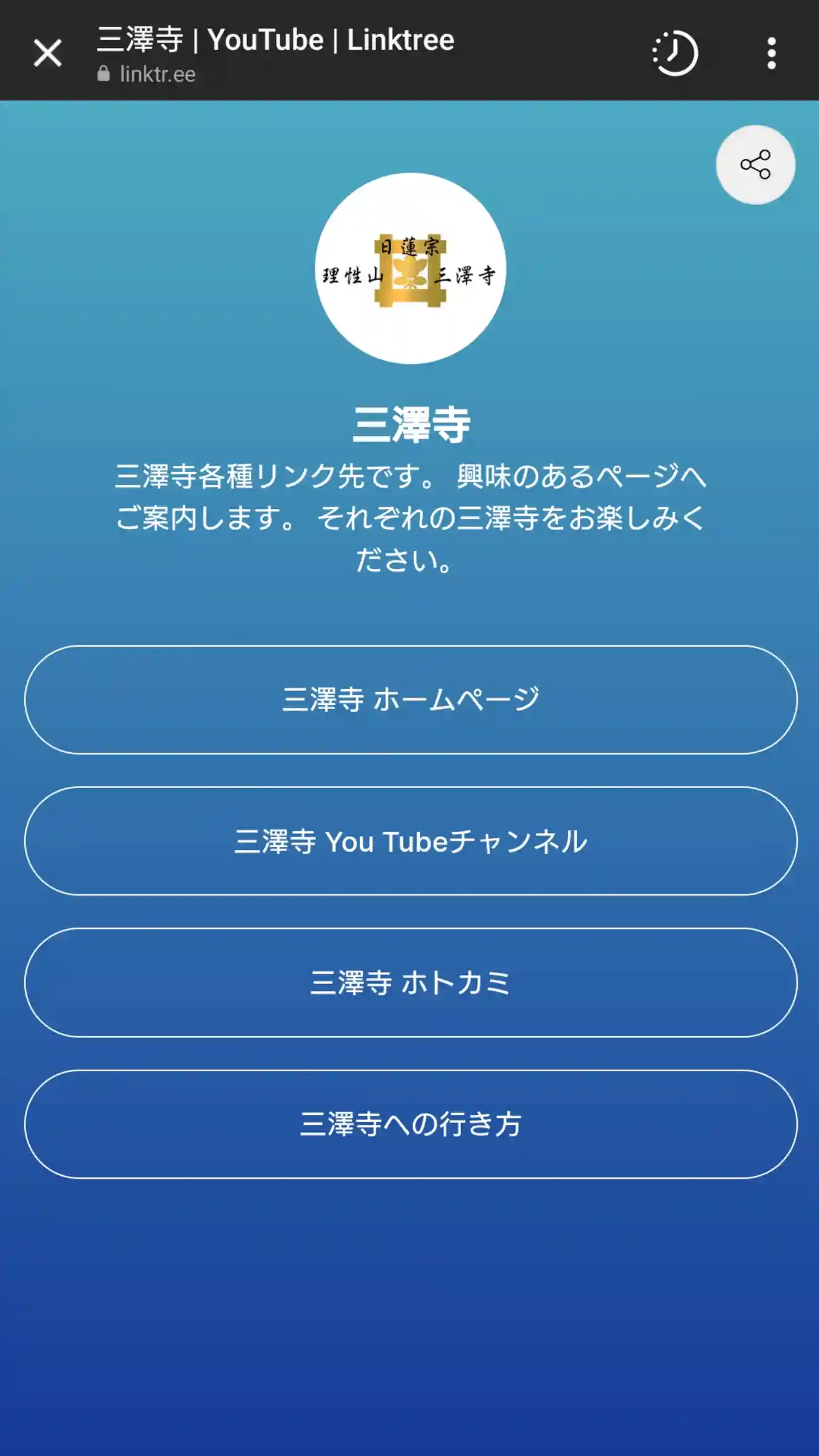Tap the clock icon in the browser bar

675,53
